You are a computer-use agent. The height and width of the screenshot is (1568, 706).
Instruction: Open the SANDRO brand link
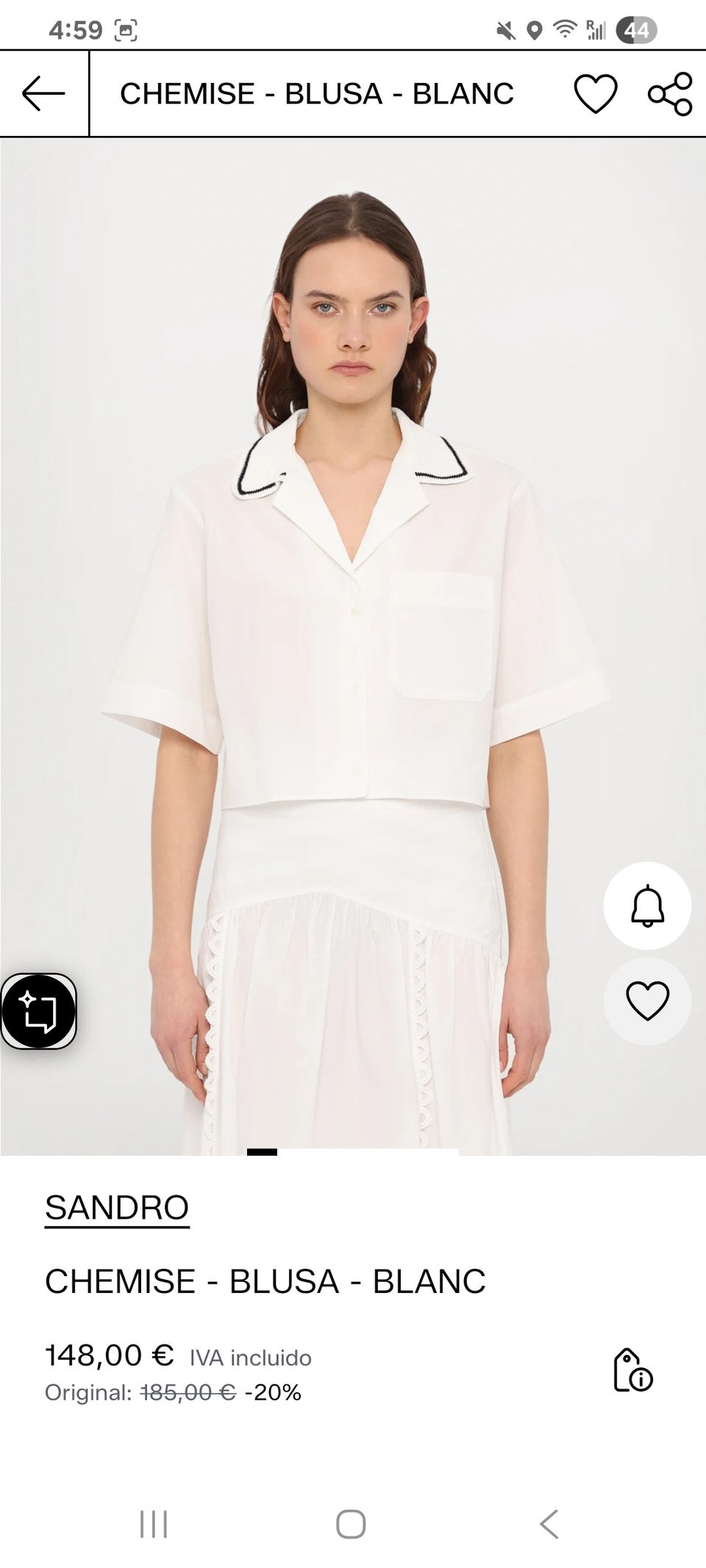[x=117, y=1208]
